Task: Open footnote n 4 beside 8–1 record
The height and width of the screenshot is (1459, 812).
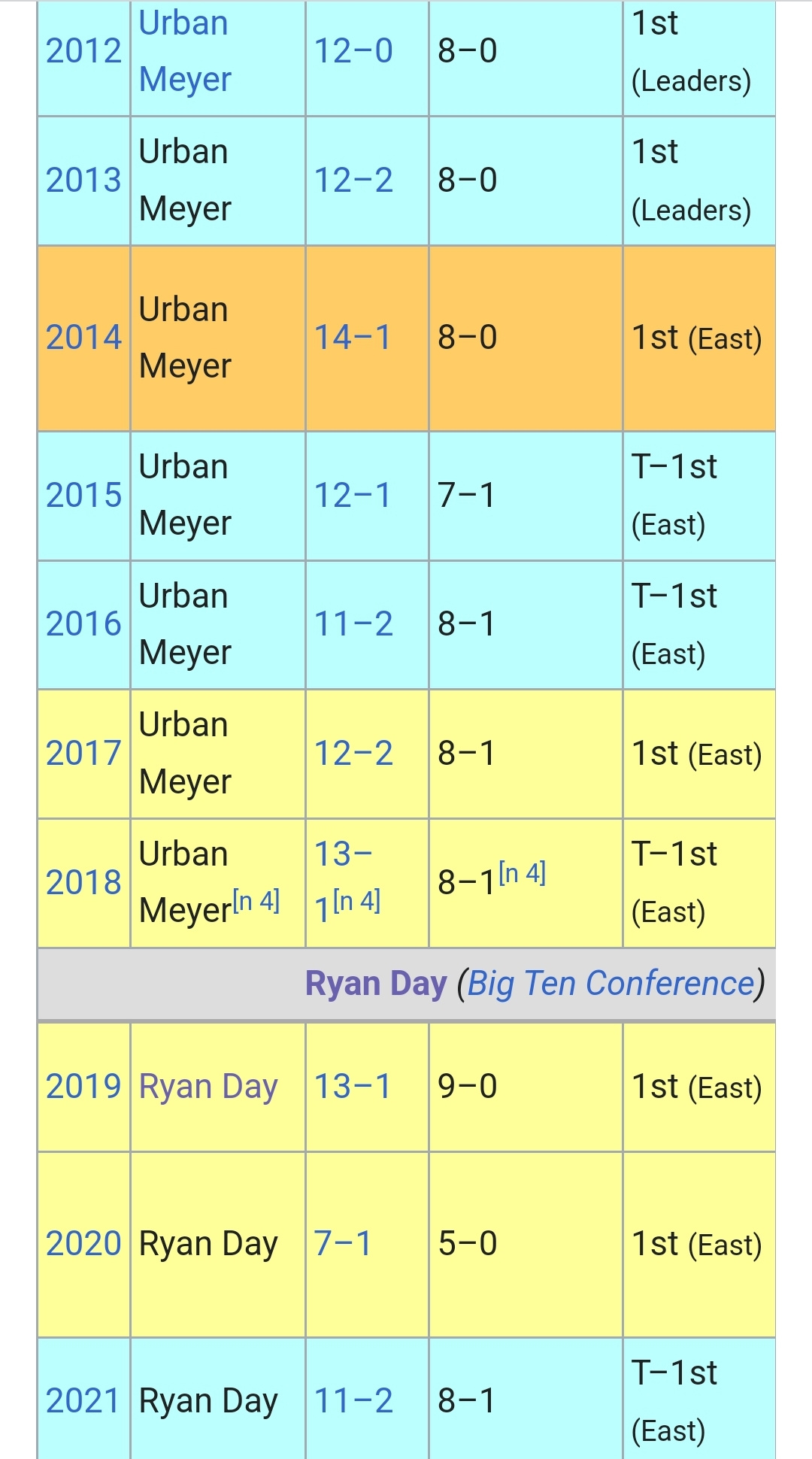Action: click(523, 873)
